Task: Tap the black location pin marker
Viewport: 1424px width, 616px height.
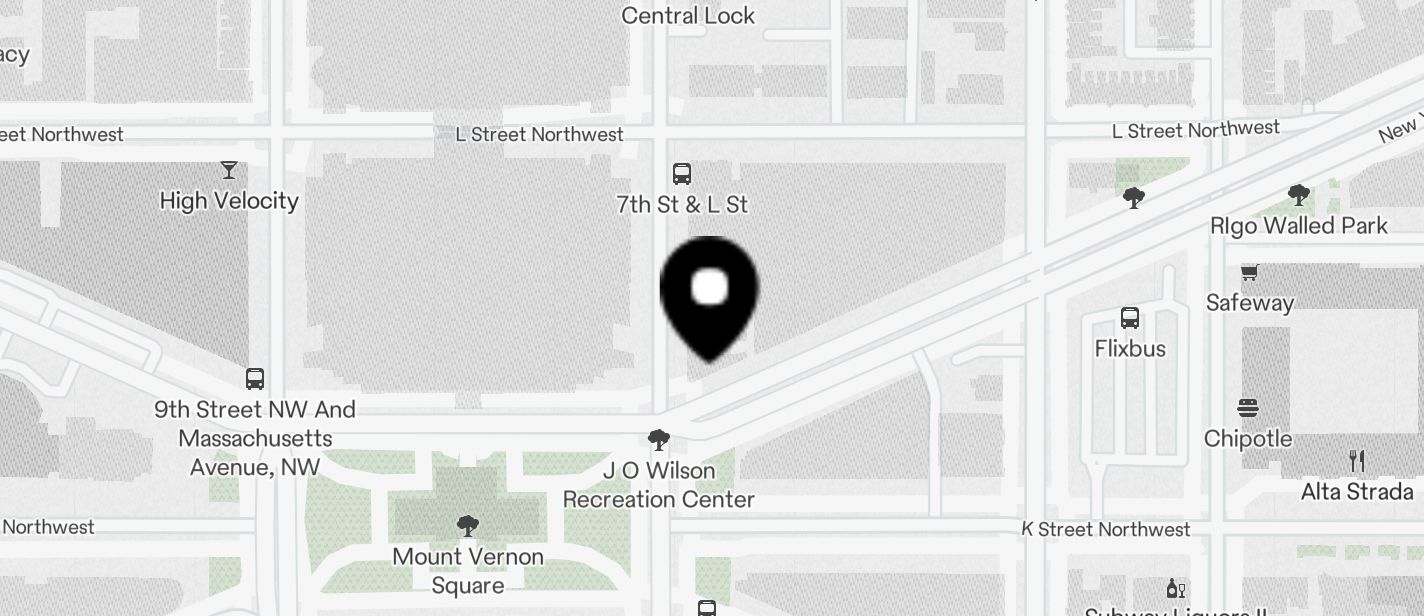Action: coord(709,292)
